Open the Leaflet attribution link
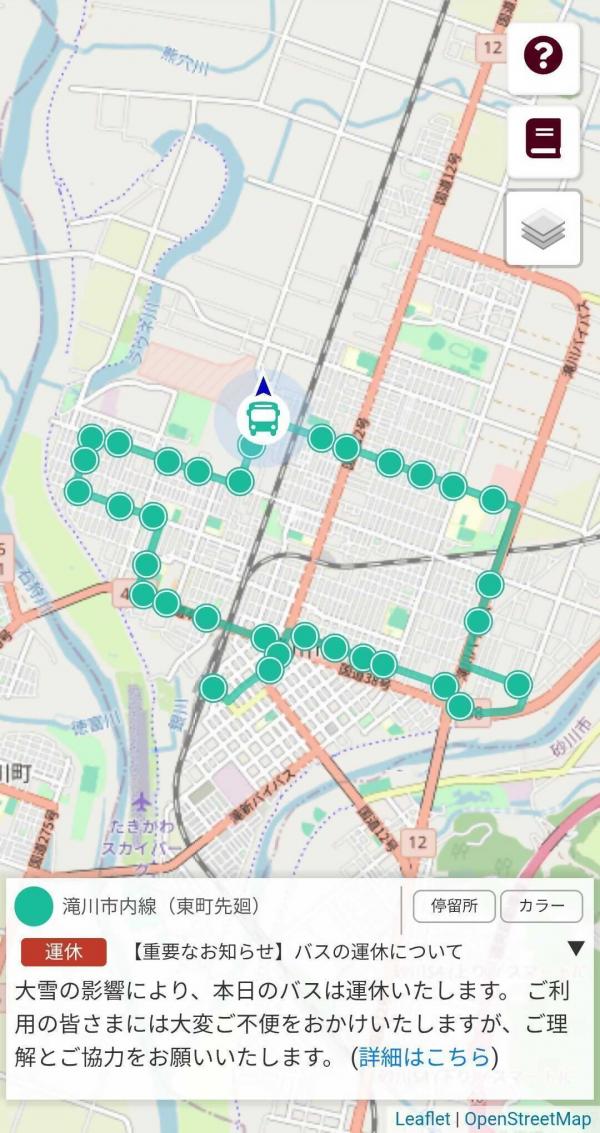 [422, 1119]
